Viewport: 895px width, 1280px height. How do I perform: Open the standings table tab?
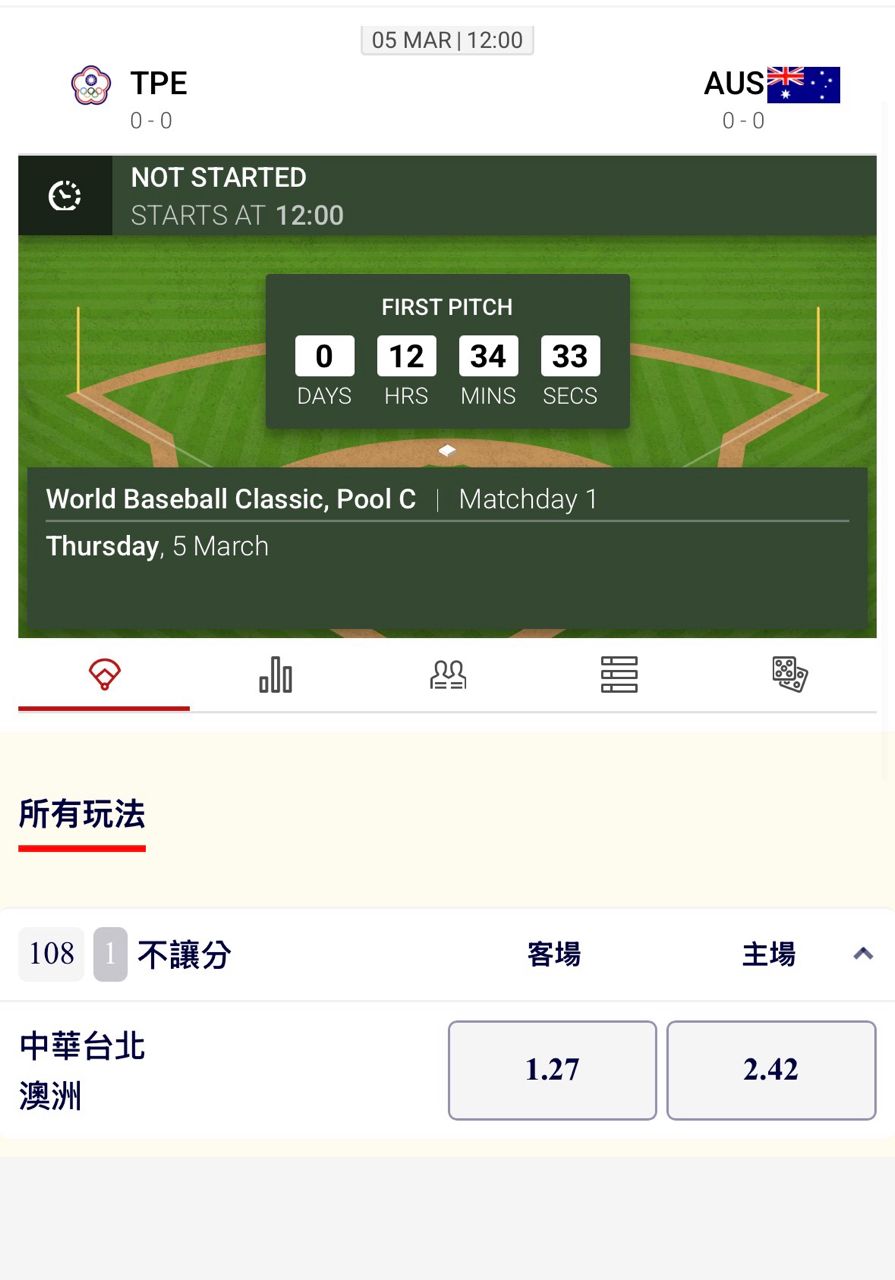click(x=619, y=676)
